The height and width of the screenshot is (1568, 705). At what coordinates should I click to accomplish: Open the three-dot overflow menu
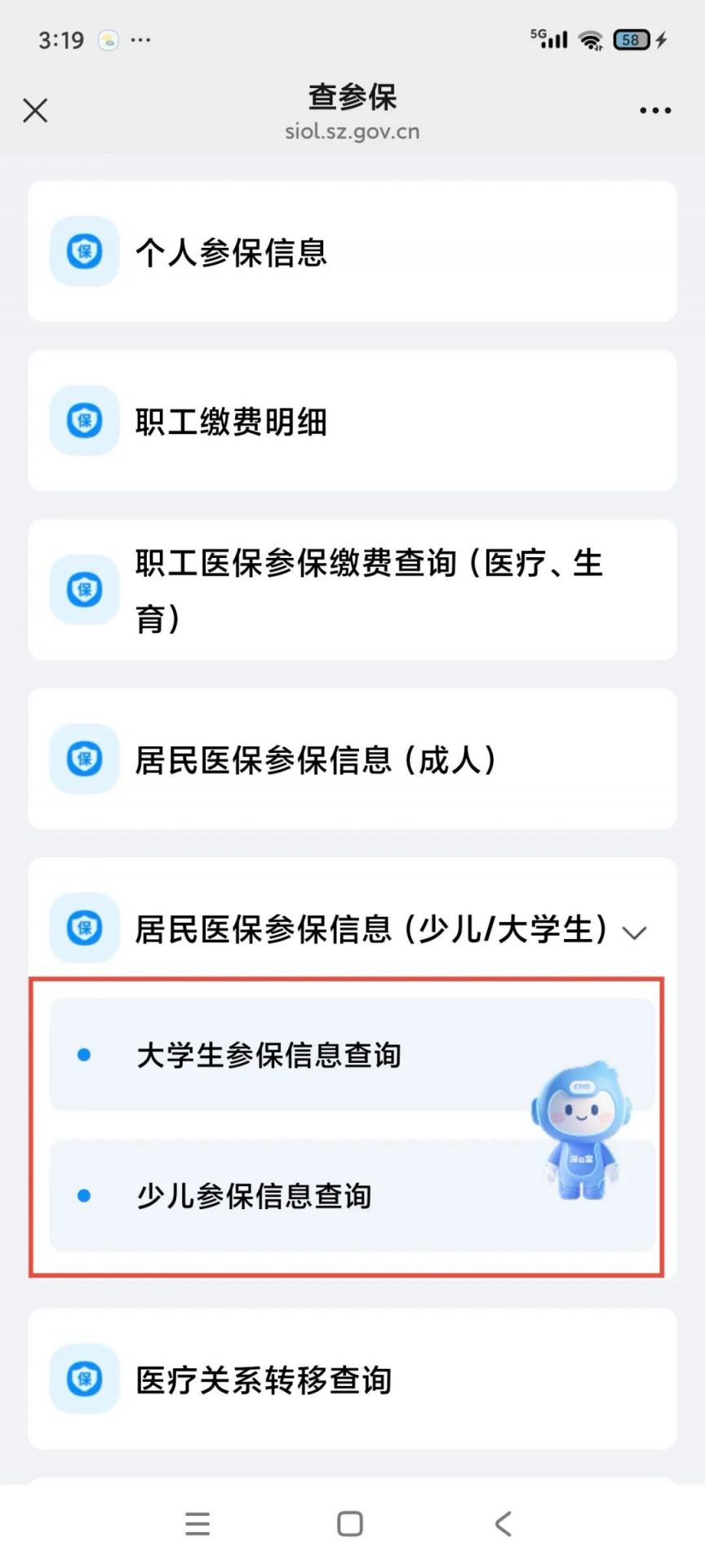coord(655,110)
